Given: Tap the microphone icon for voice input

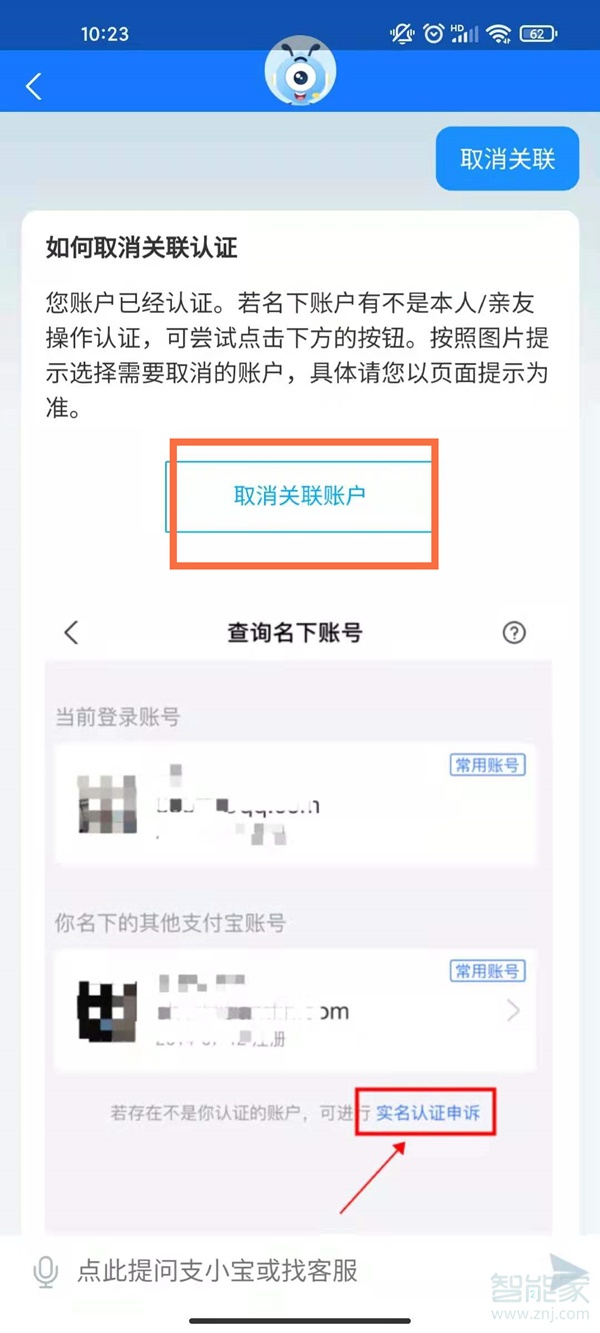Looking at the screenshot, I should (45, 1272).
